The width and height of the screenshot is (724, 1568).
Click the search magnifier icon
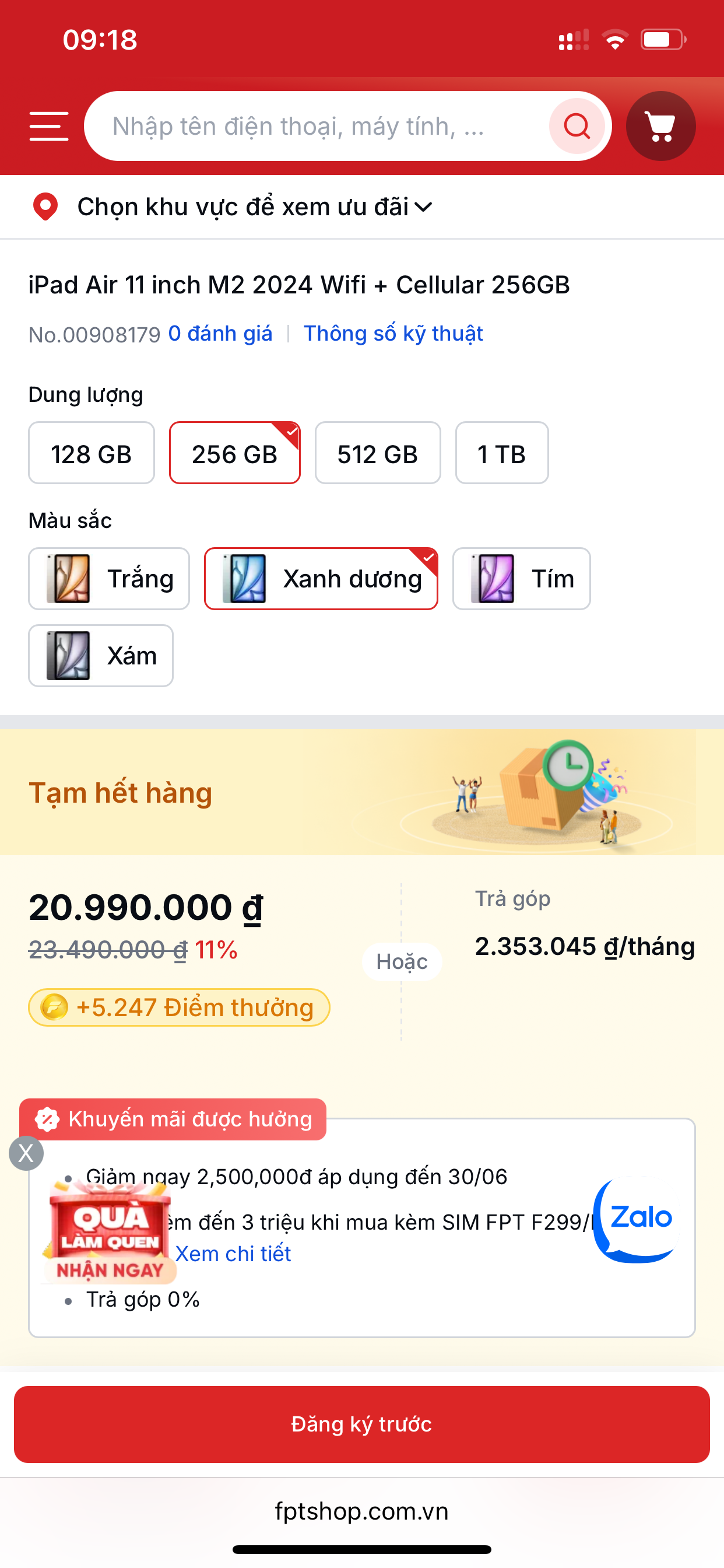[x=575, y=126]
